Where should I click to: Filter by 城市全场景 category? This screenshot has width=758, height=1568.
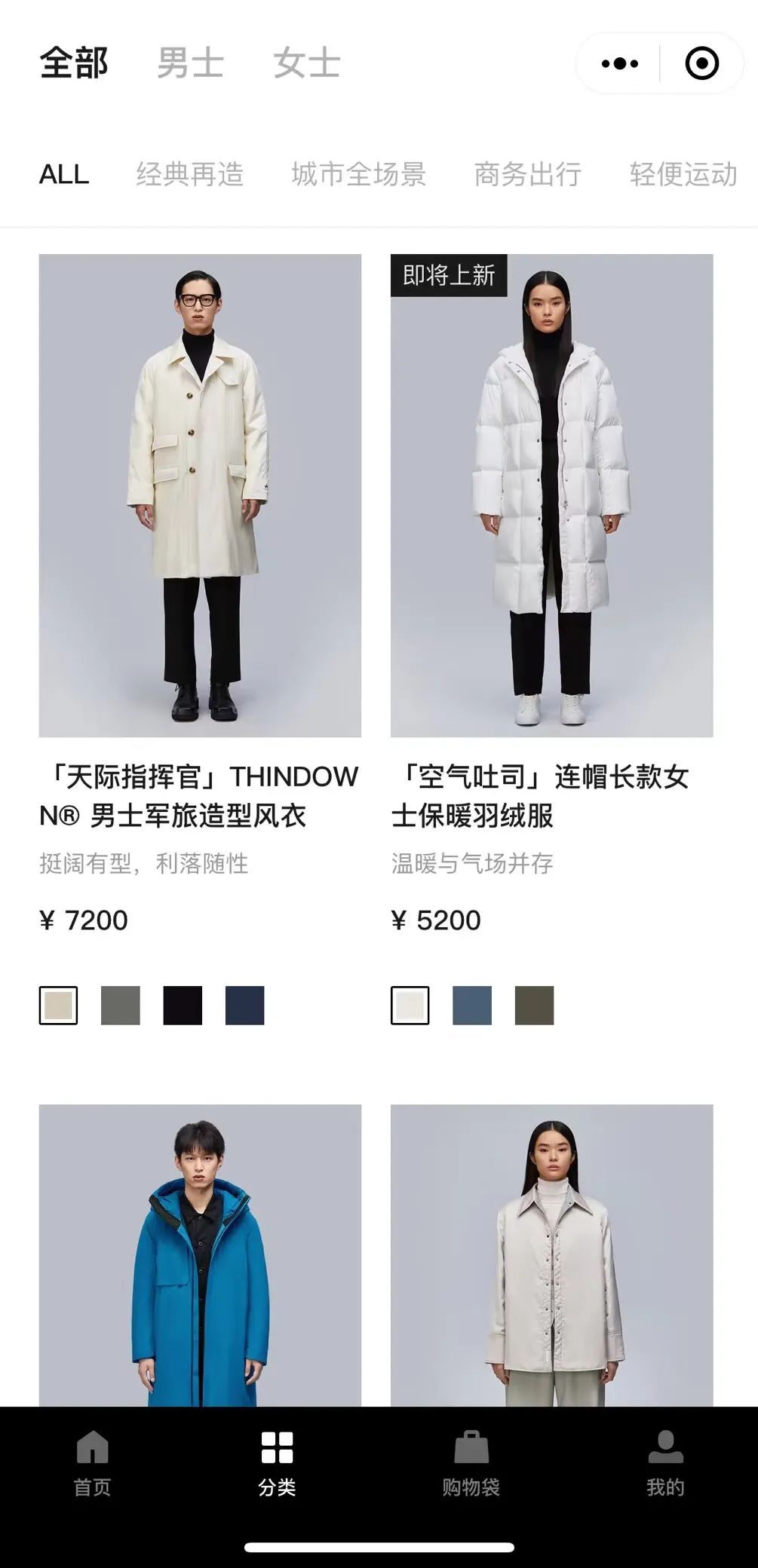point(359,174)
